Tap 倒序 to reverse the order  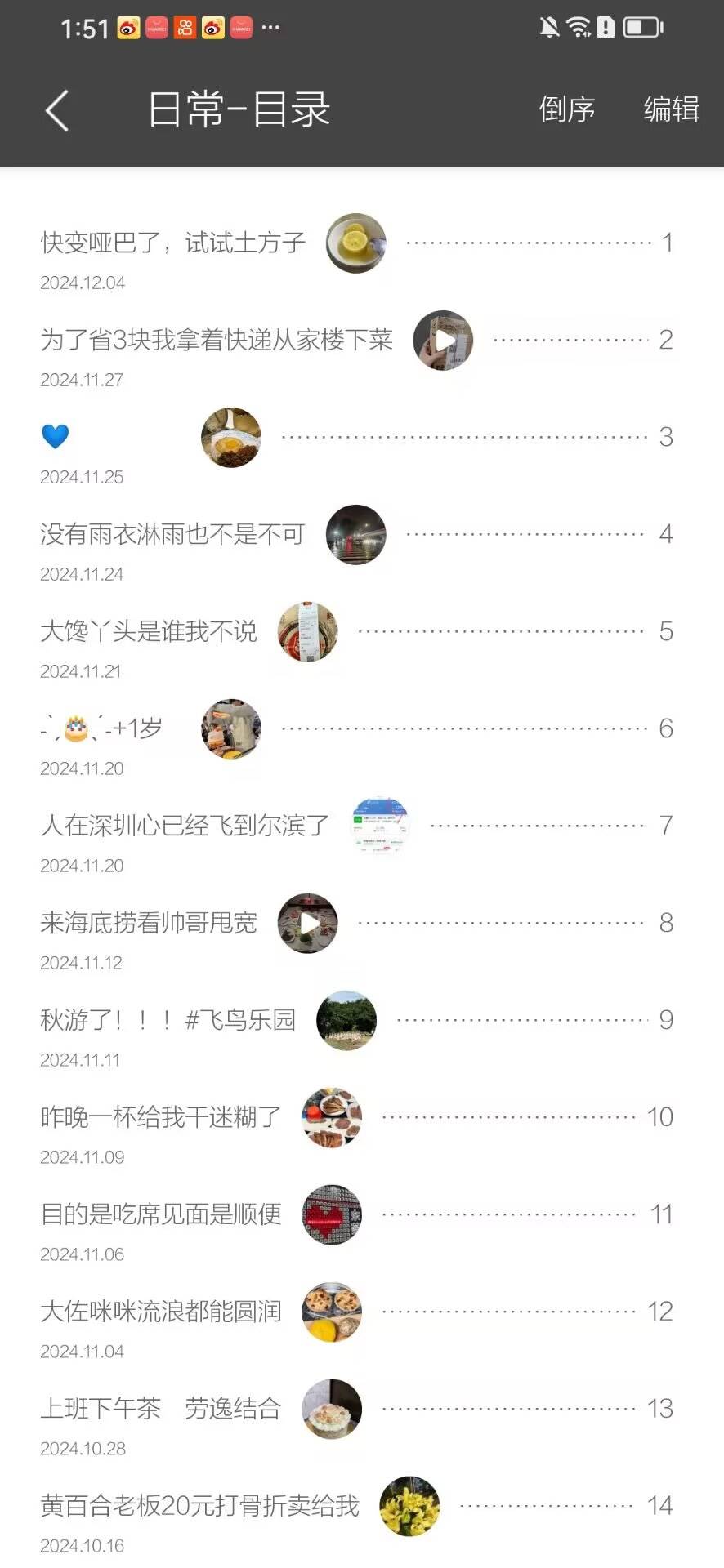pyautogui.click(x=566, y=109)
